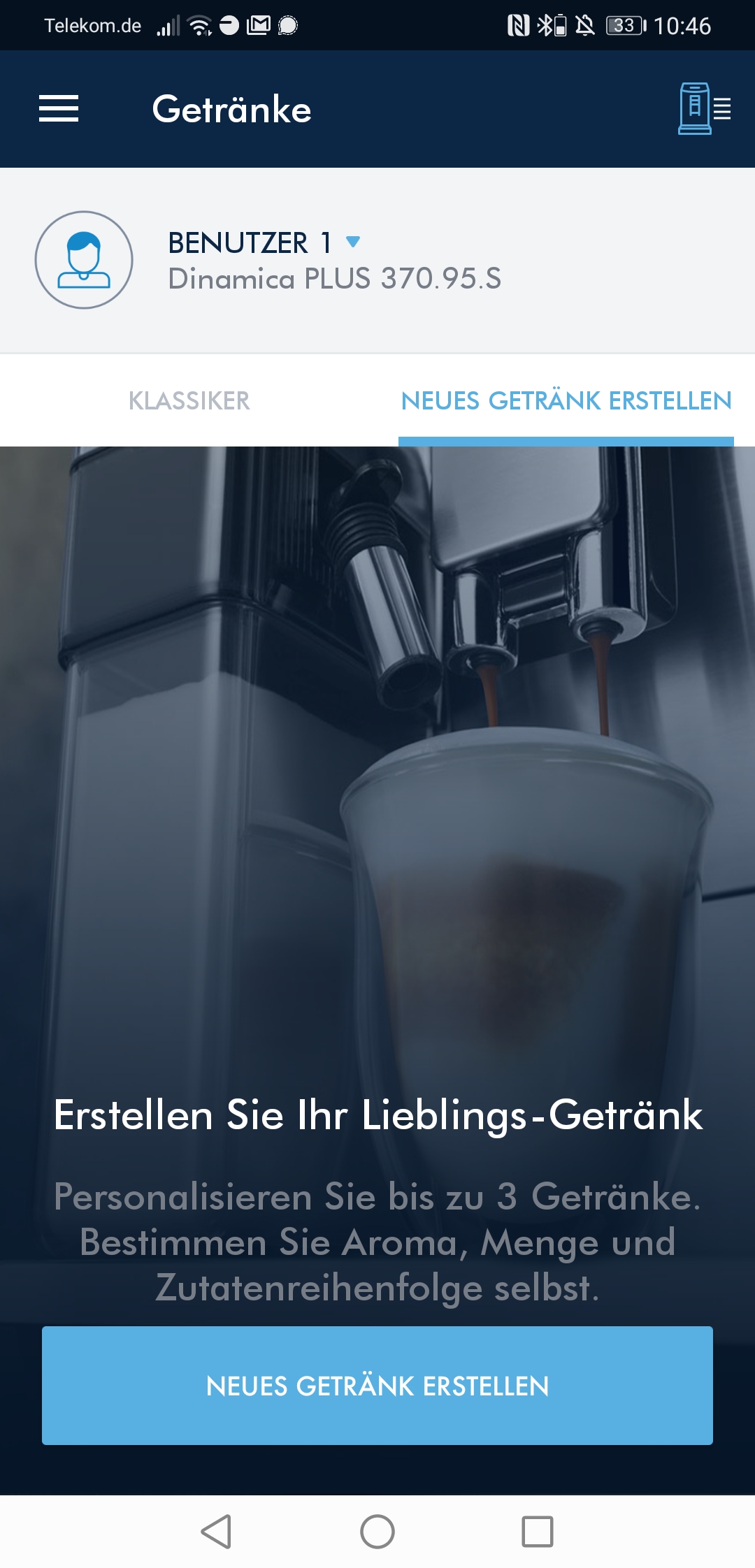Image resolution: width=755 pixels, height=1568 pixels.
Task: Select the Neues Getränk erstellen tab
Action: tap(566, 400)
